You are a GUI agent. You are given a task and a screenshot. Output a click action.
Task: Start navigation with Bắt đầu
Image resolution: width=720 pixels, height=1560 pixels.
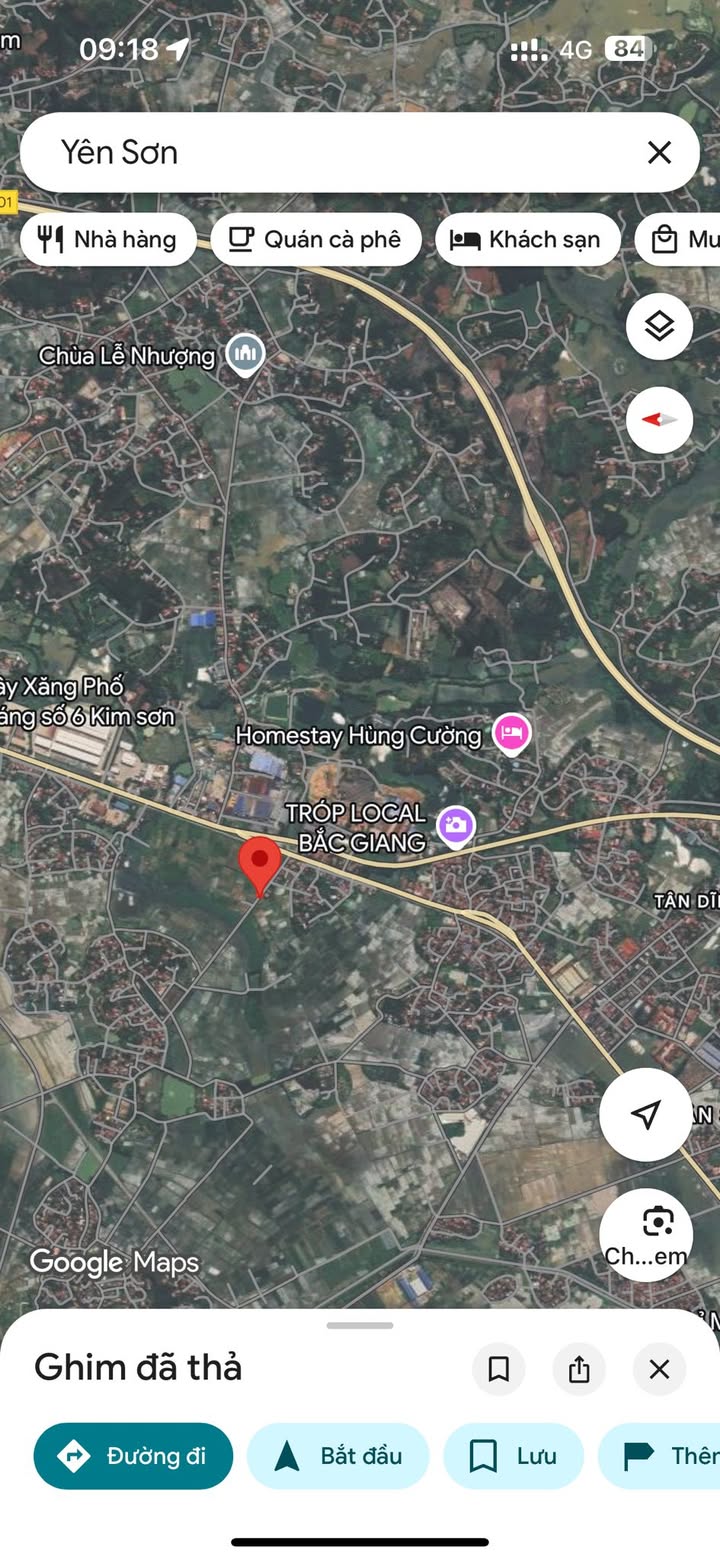(x=338, y=1456)
